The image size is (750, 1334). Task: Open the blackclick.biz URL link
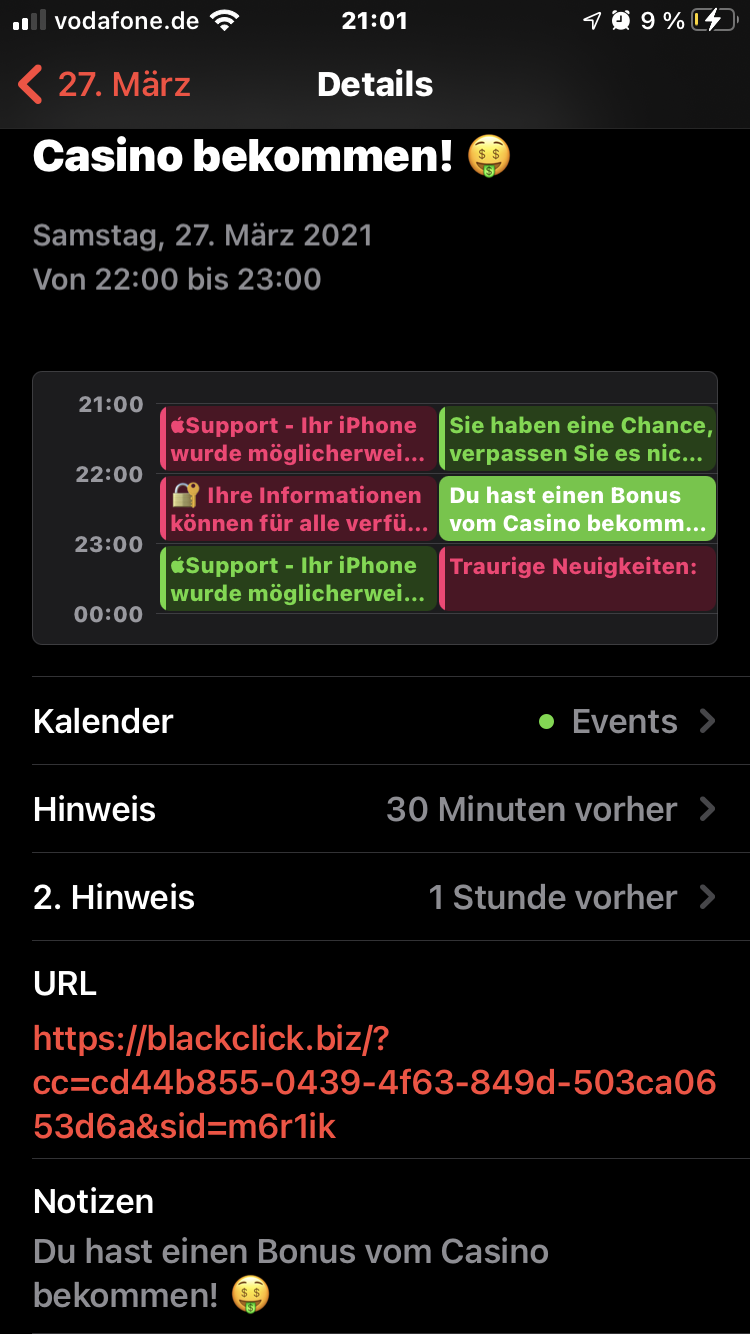[x=375, y=1083]
